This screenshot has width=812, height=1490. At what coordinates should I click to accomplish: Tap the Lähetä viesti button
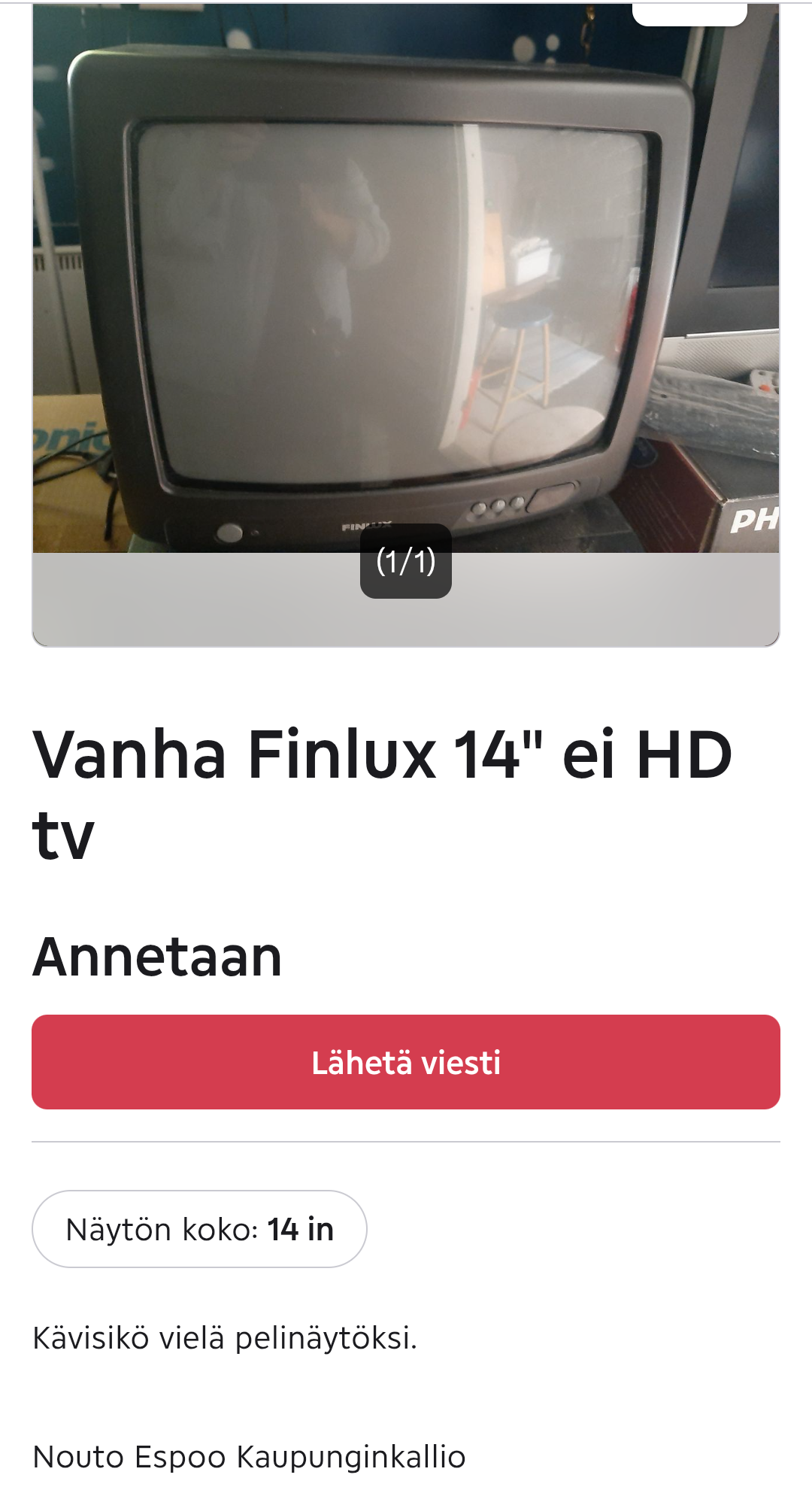point(406,1061)
